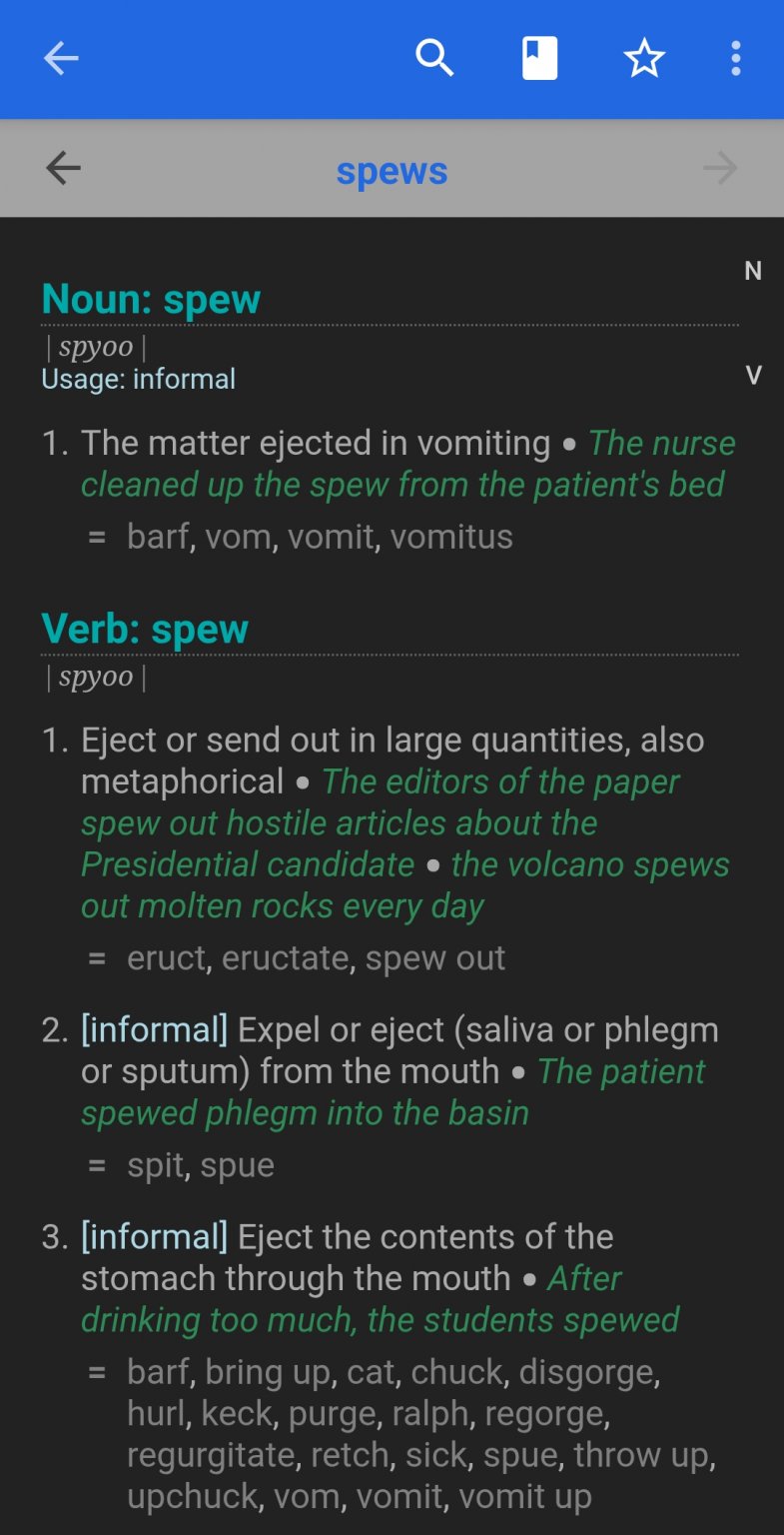This screenshot has width=784, height=1535.
Task: Look up the synonym eruct
Action: pyautogui.click(x=167, y=958)
